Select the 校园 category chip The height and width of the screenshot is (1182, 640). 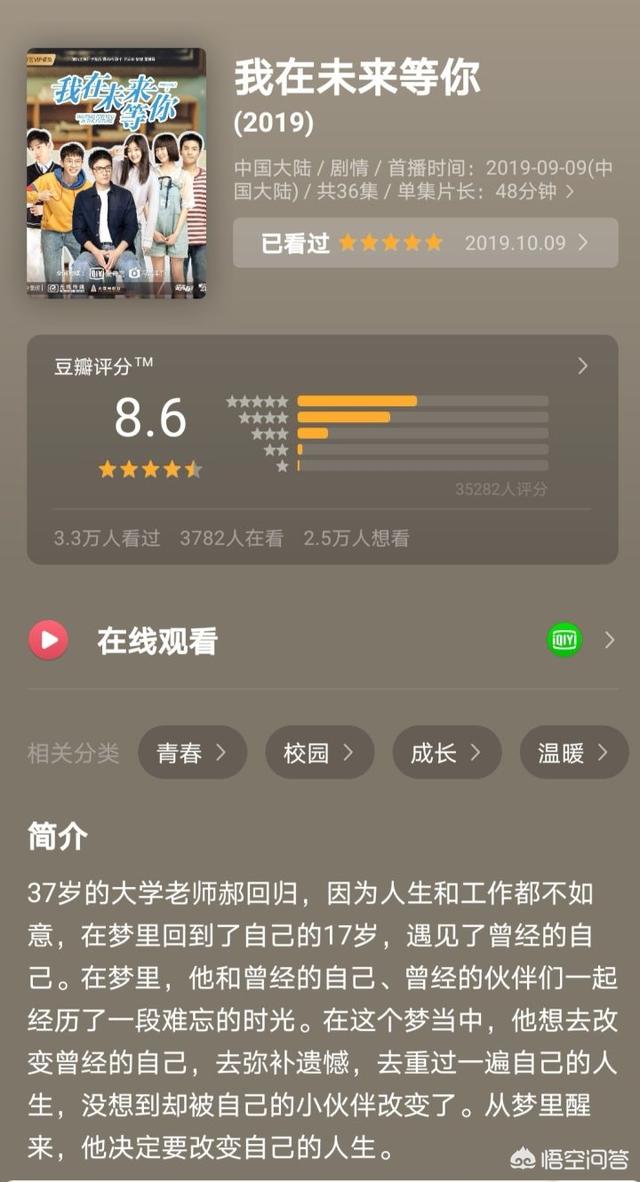(x=320, y=752)
